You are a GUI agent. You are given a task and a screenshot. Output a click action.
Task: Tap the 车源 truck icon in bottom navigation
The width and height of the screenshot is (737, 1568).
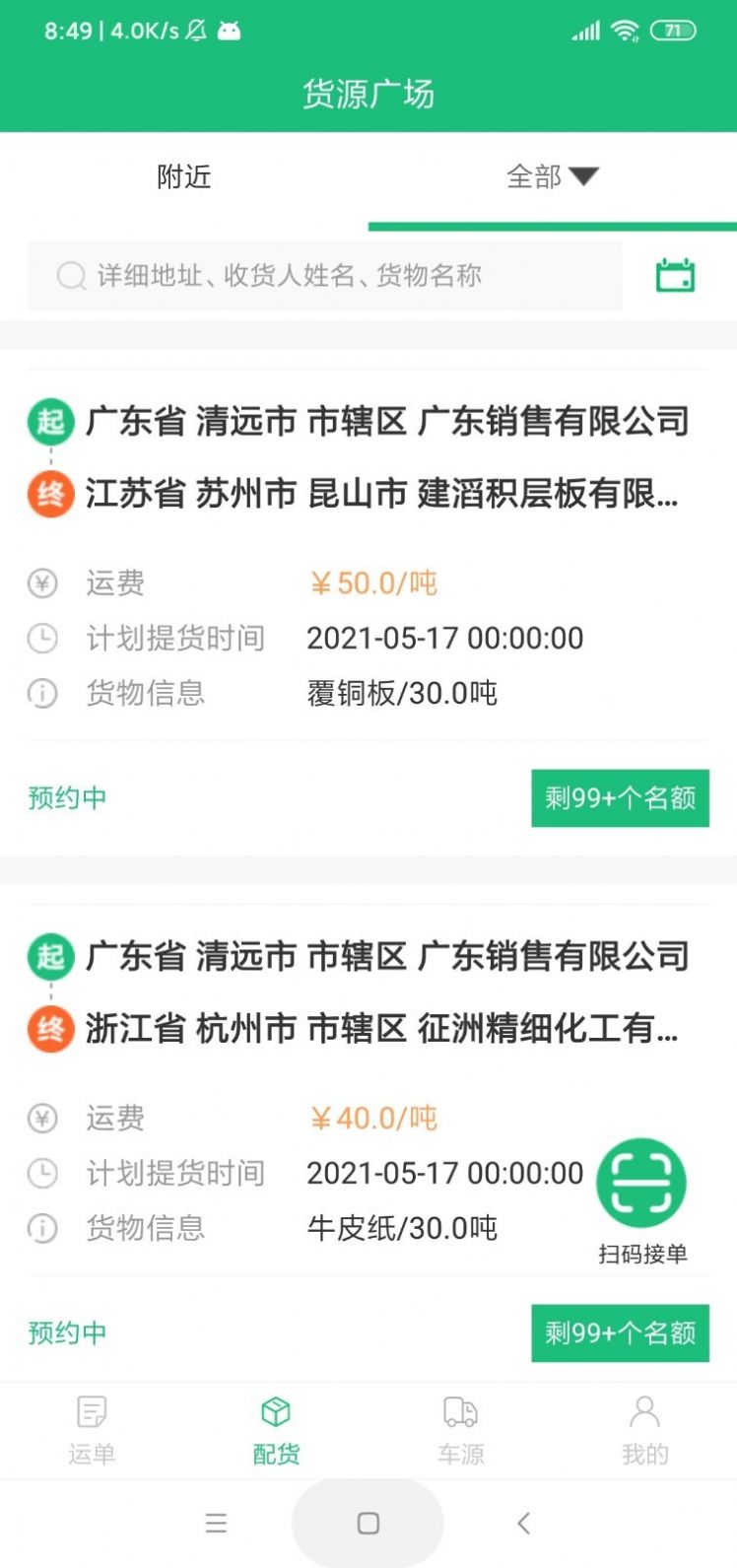(x=459, y=1413)
